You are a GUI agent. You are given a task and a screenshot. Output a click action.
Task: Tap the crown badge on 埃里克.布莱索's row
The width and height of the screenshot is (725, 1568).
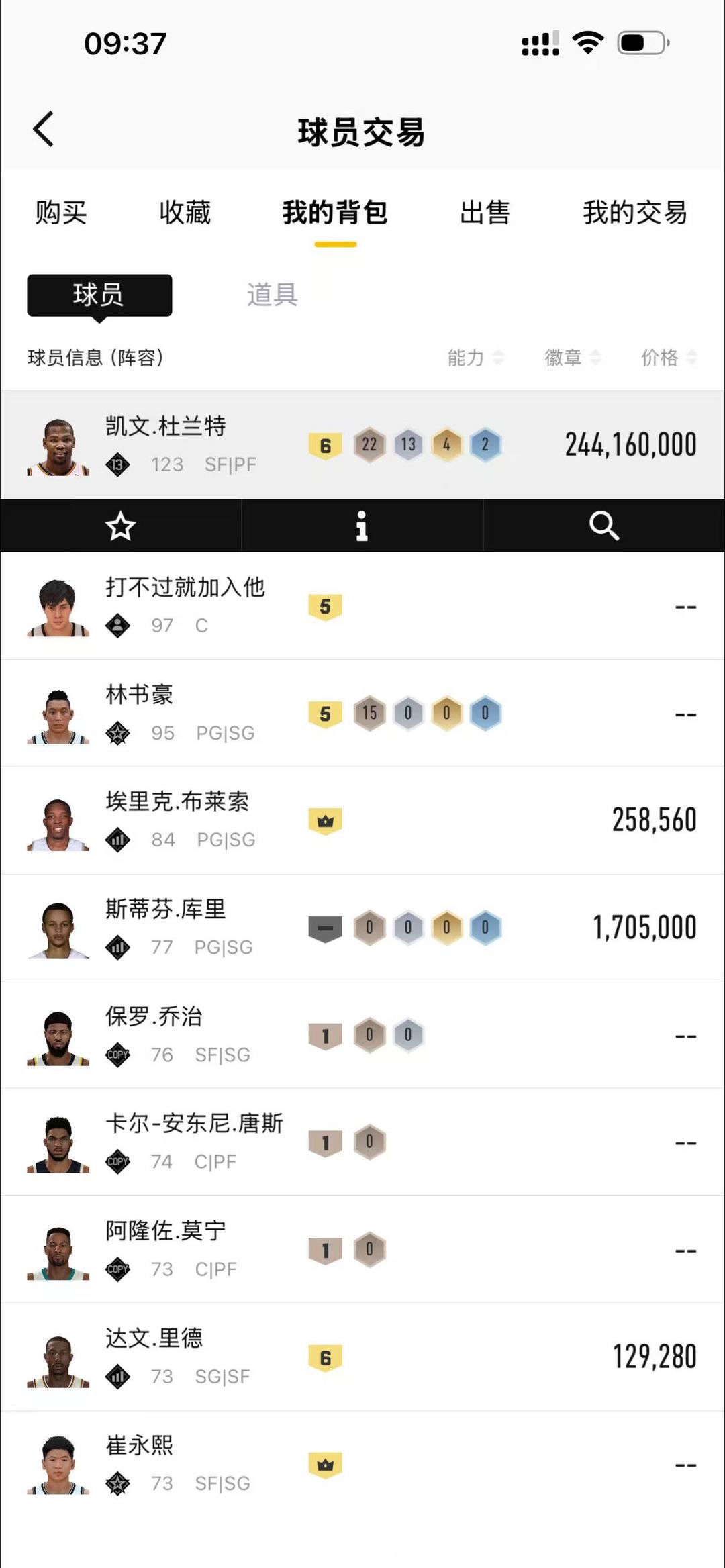326,819
